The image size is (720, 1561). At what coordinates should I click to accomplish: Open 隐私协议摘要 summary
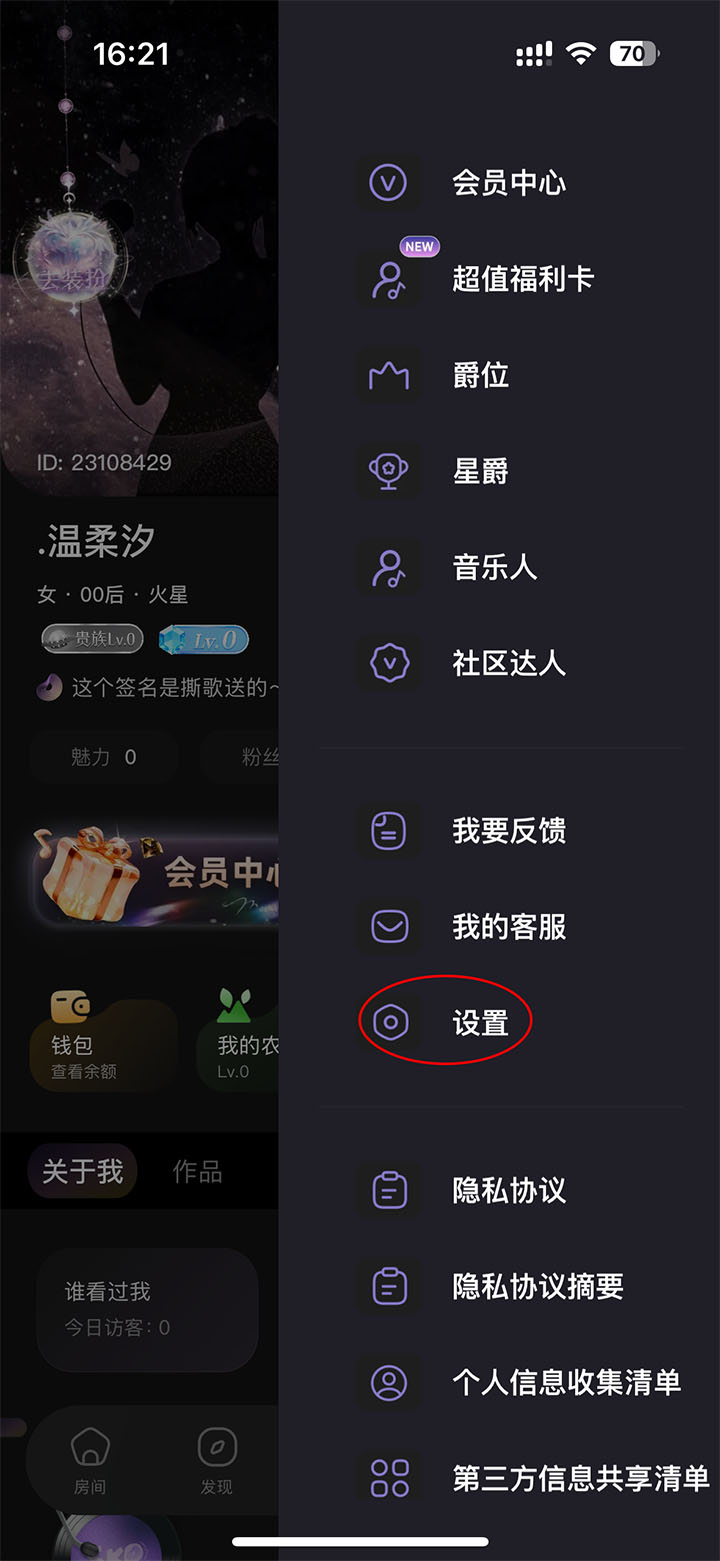tap(537, 1287)
